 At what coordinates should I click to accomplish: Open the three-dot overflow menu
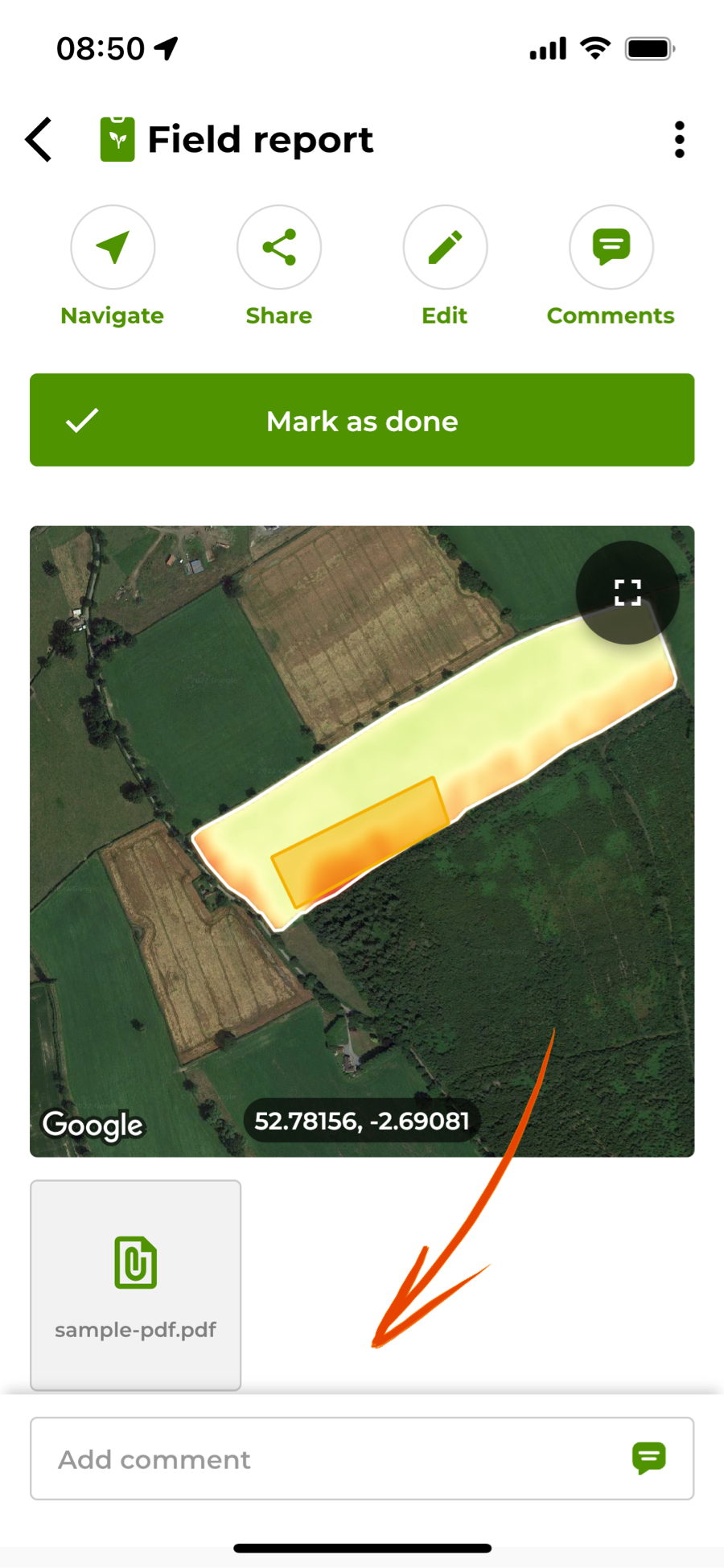click(679, 140)
